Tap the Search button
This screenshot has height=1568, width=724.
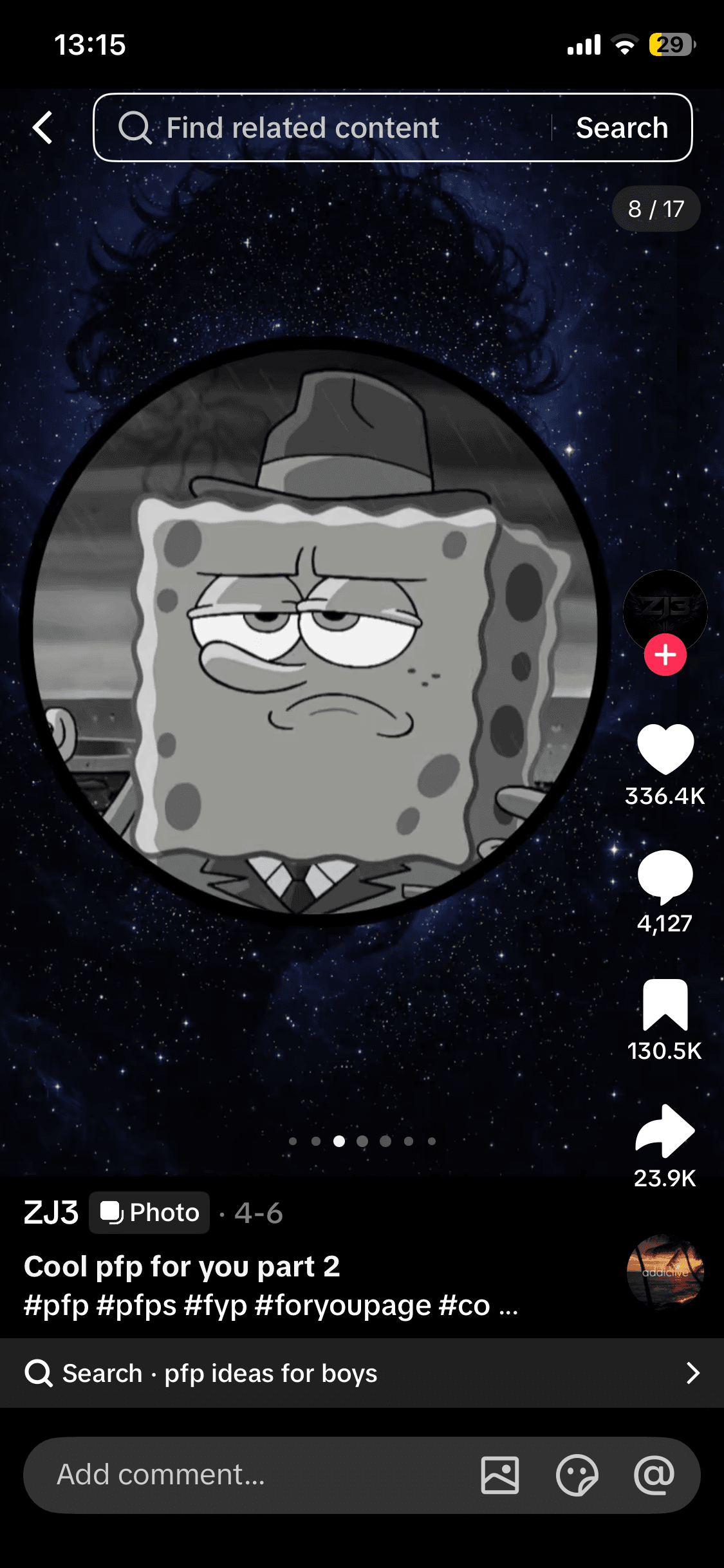click(x=622, y=127)
